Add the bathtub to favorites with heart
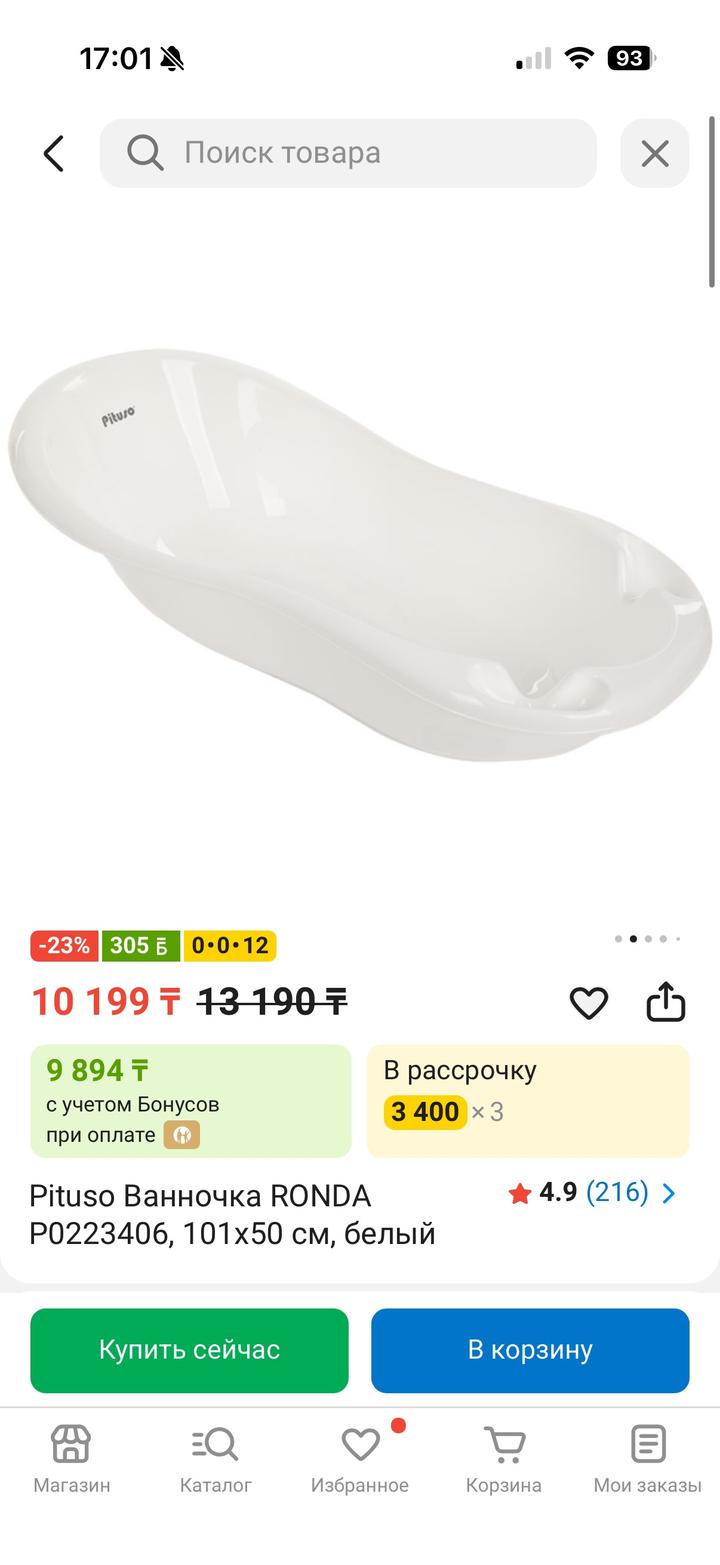720x1565 pixels. [x=589, y=1002]
